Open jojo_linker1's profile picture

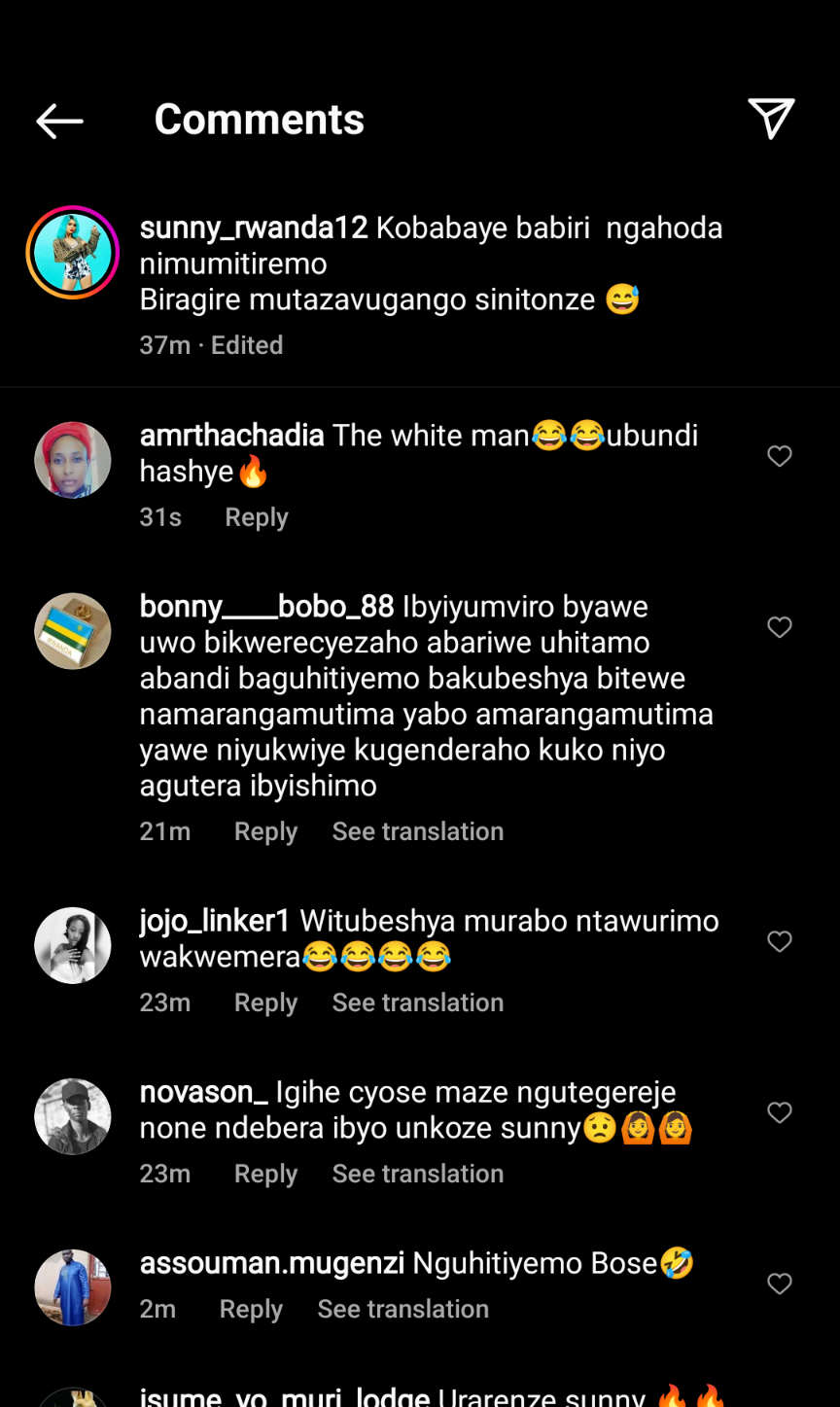73,945
